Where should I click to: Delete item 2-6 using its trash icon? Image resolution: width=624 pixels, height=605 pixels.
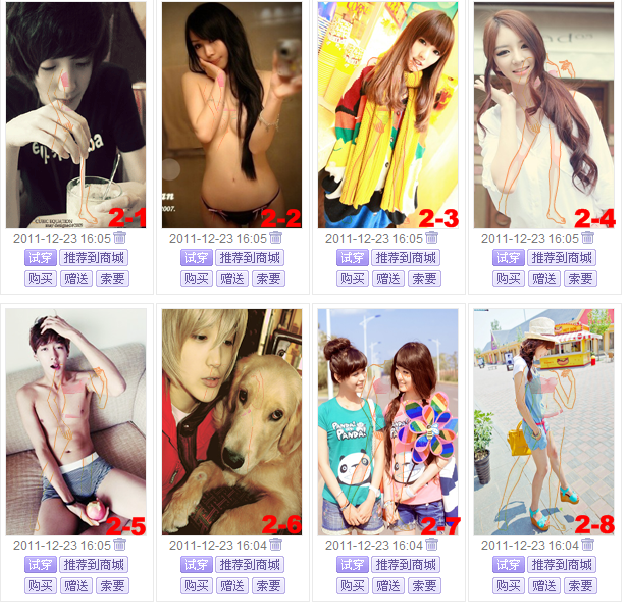(x=276, y=545)
